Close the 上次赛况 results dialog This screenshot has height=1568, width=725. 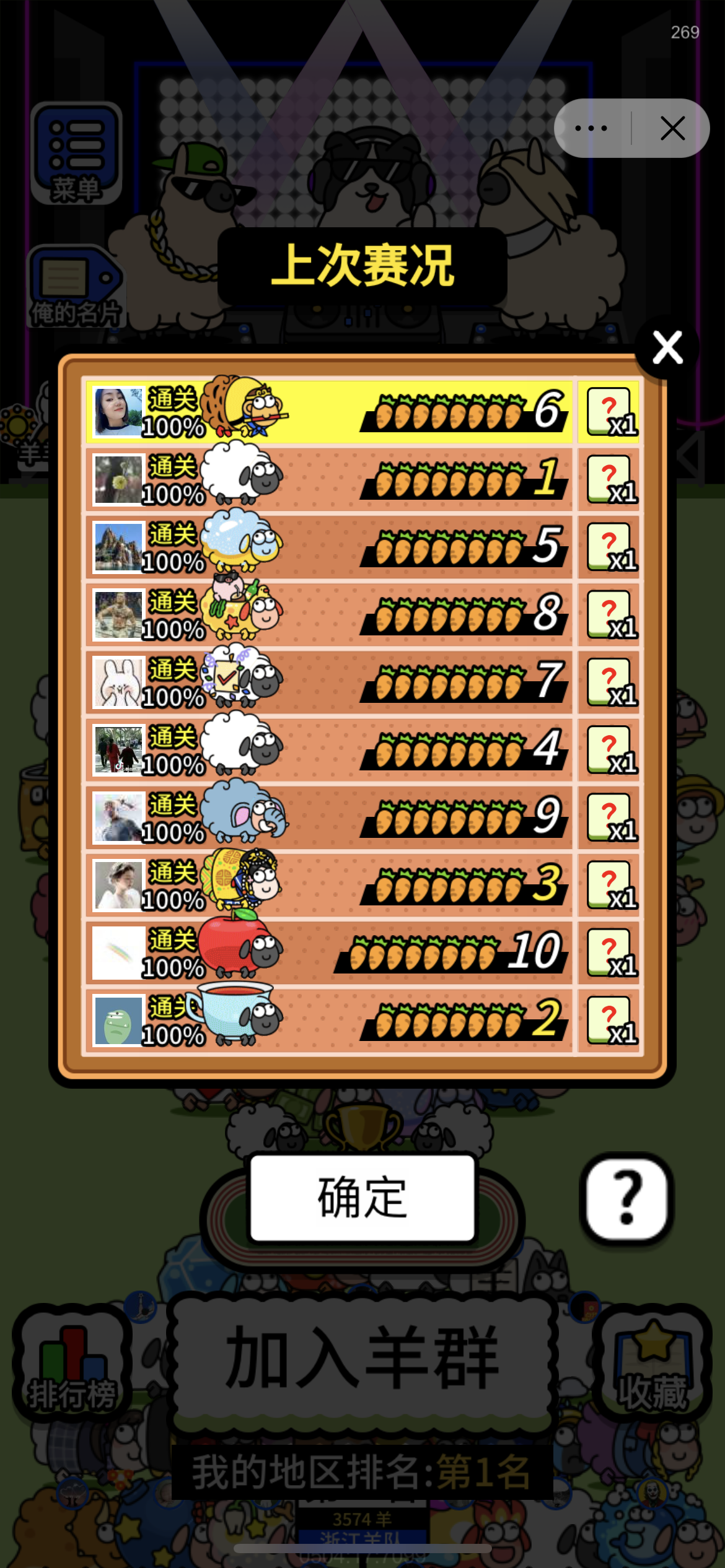pyautogui.click(x=667, y=347)
